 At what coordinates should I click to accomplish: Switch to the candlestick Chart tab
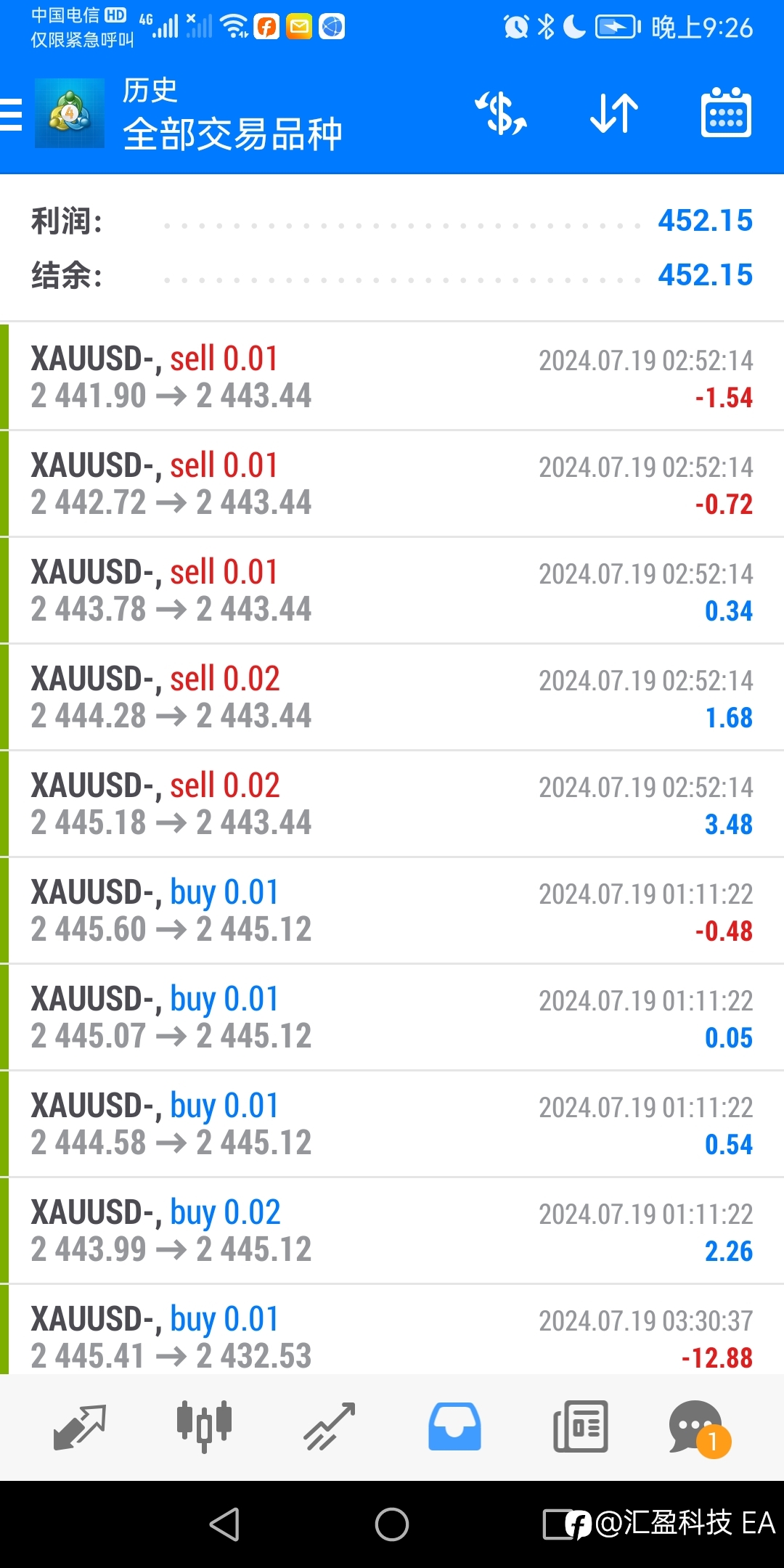tap(205, 1426)
